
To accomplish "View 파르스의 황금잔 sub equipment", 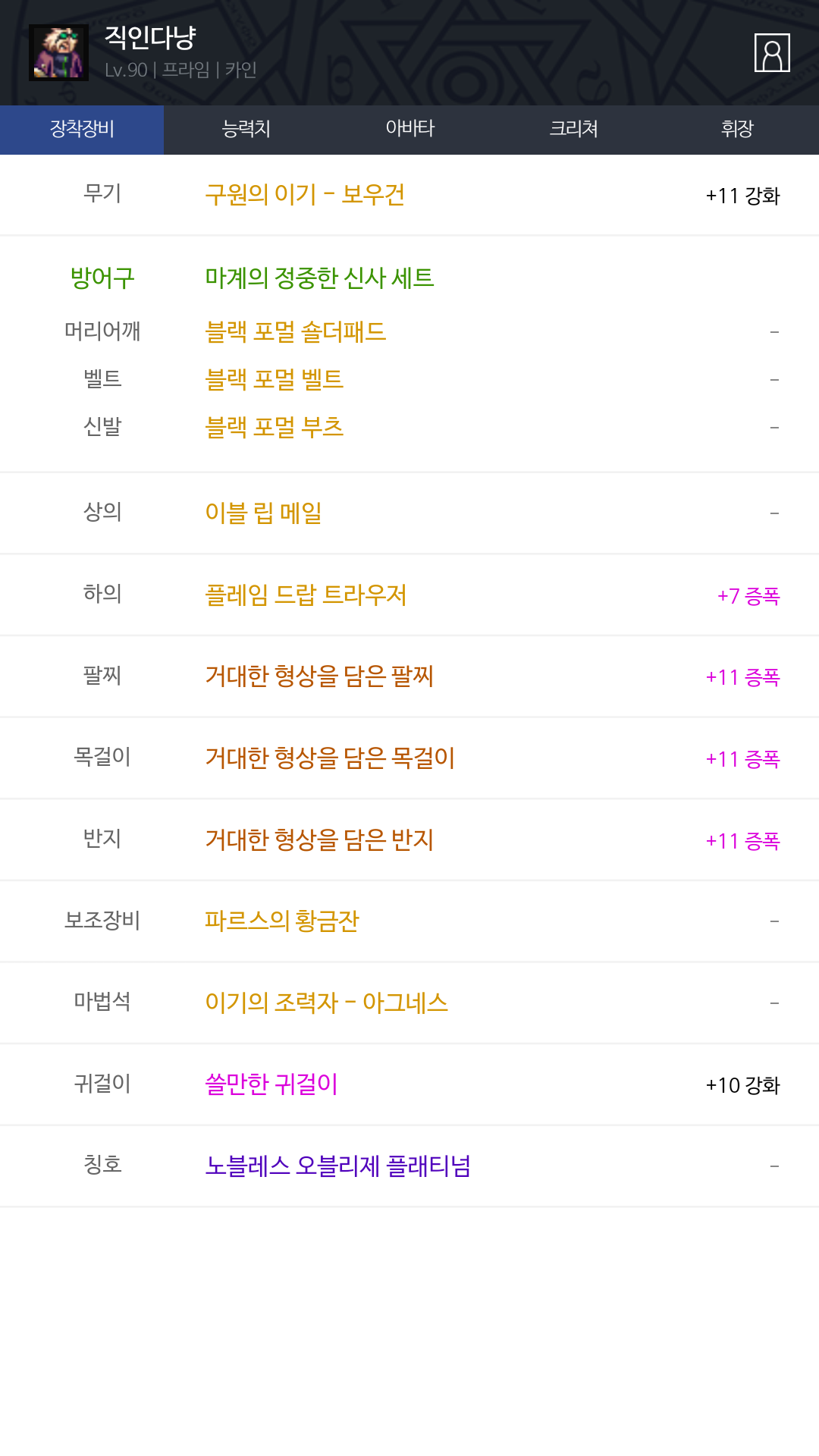I will pyautogui.click(x=281, y=921).
